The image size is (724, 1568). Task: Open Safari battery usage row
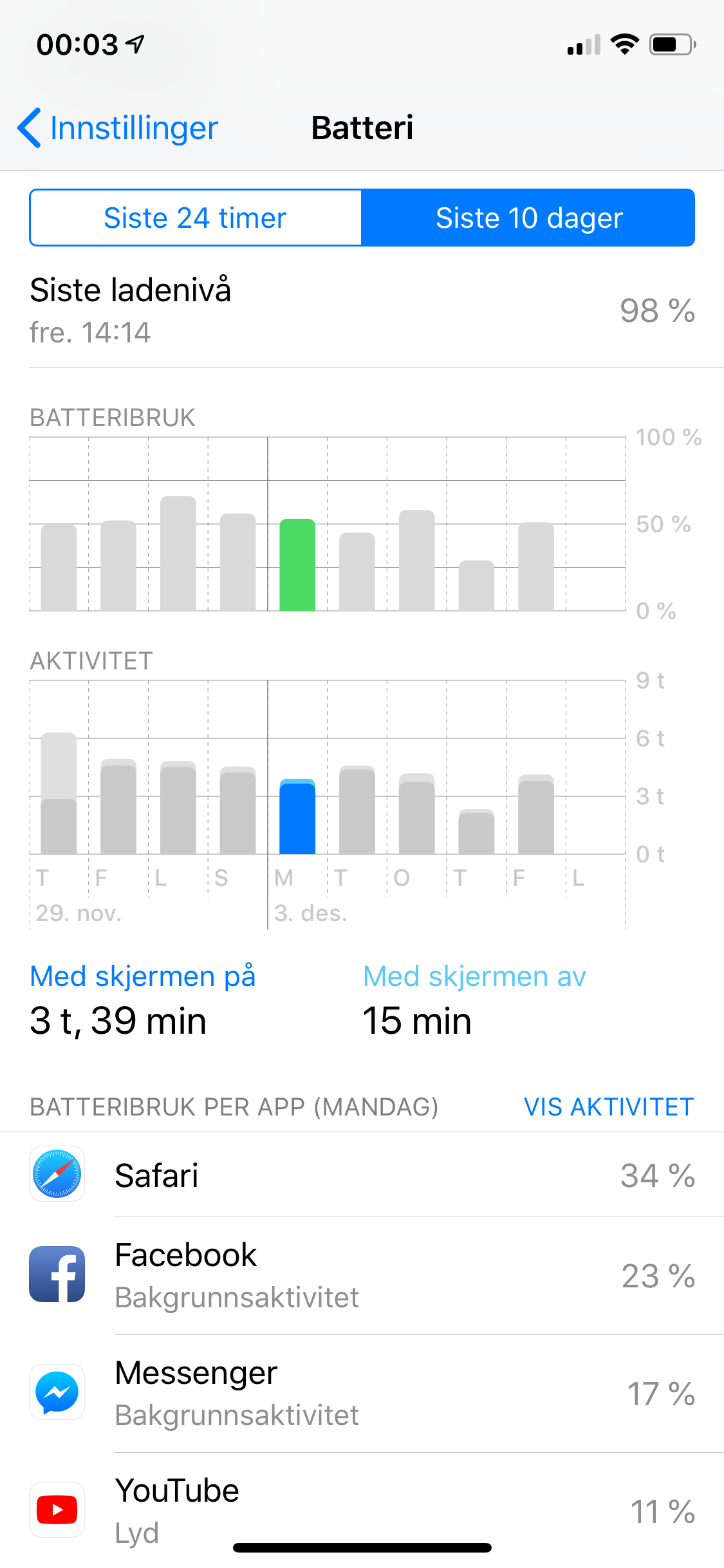click(x=362, y=1175)
